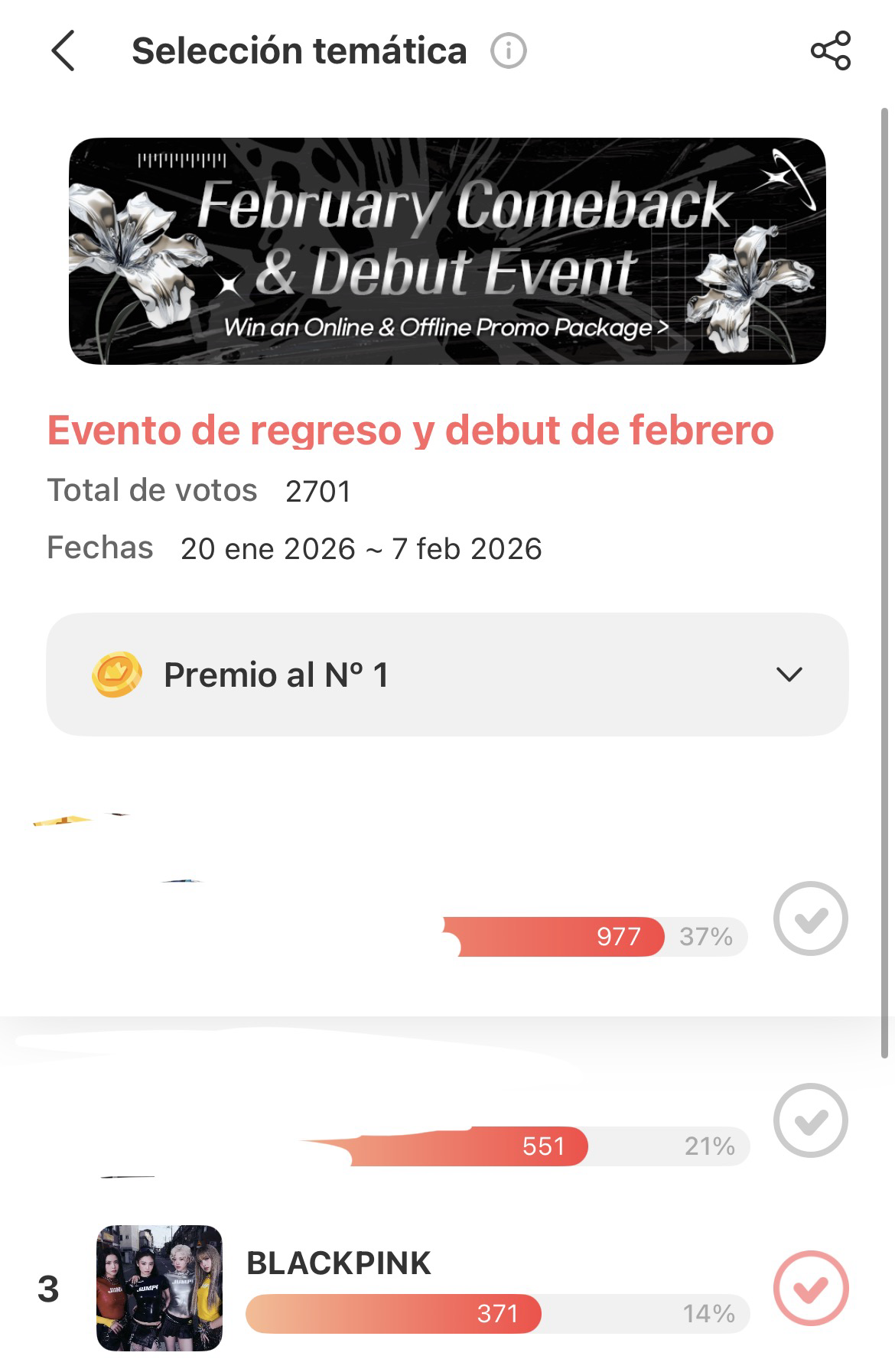
Task: Open the February Comeback & Debut Event banner
Action: pyautogui.click(x=447, y=251)
